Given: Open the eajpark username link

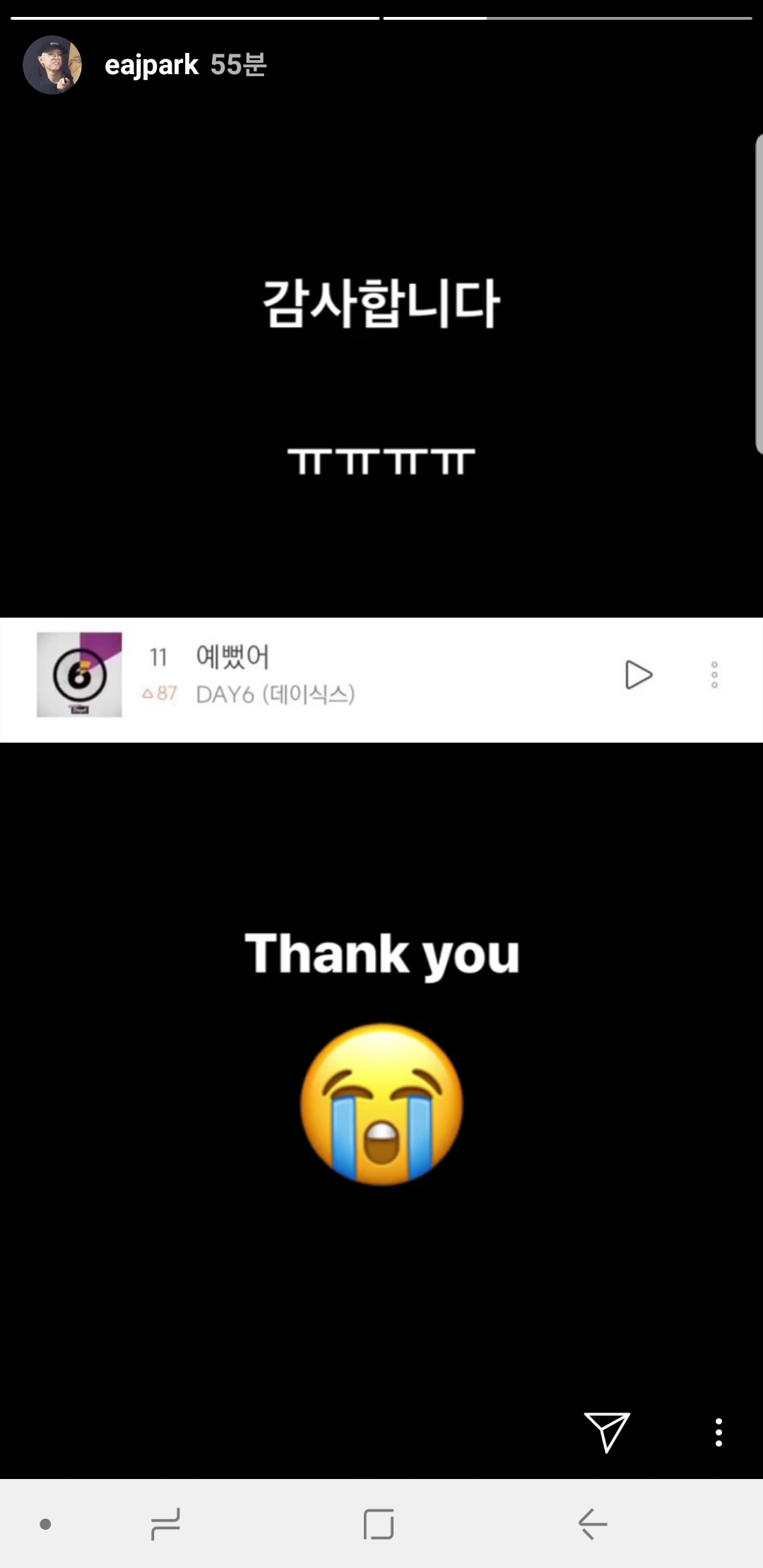Looking at the screenshot, I should 151,65.
